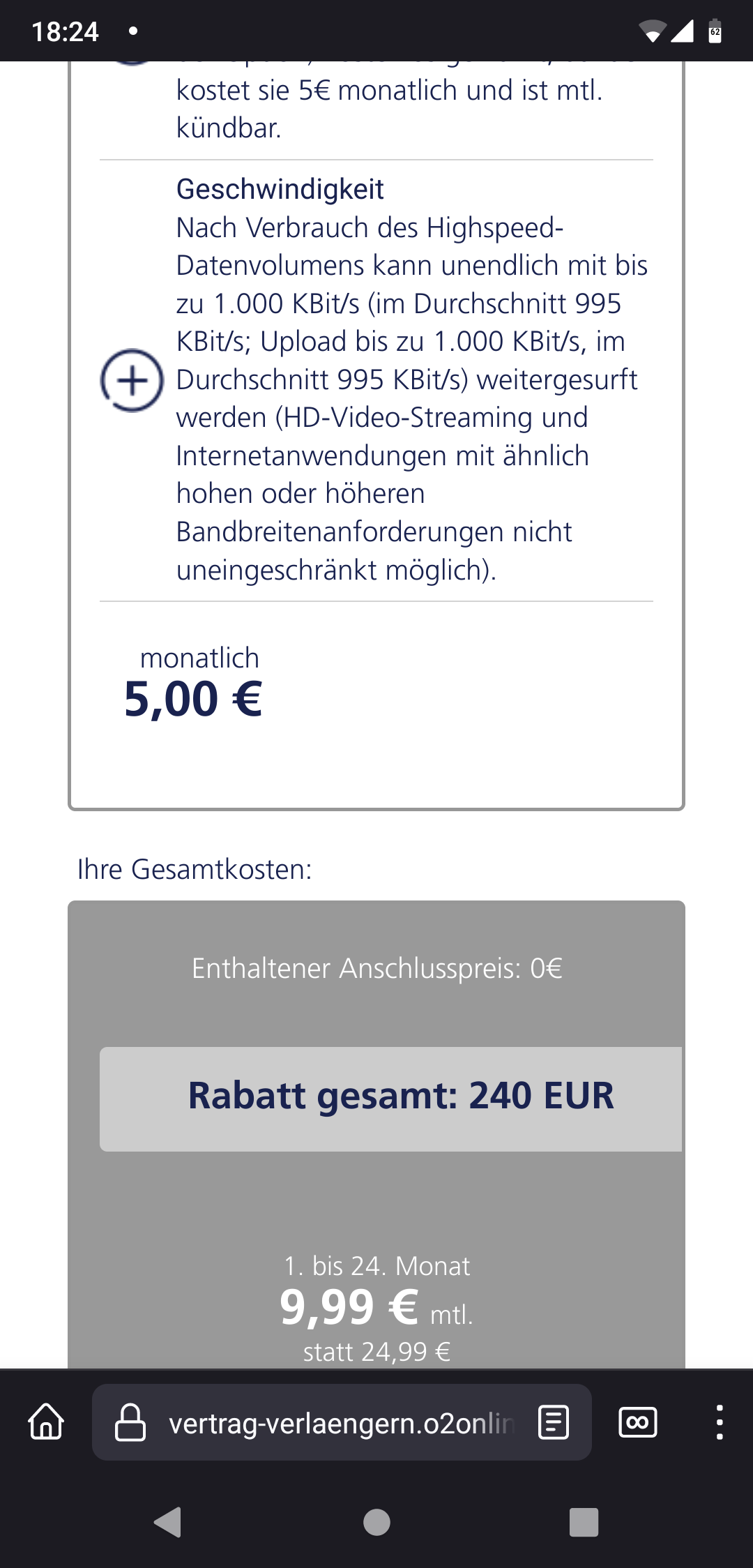Tap the system back button
The width and height of the screenshot is (753, 1568).
(x=168, y=1522)
